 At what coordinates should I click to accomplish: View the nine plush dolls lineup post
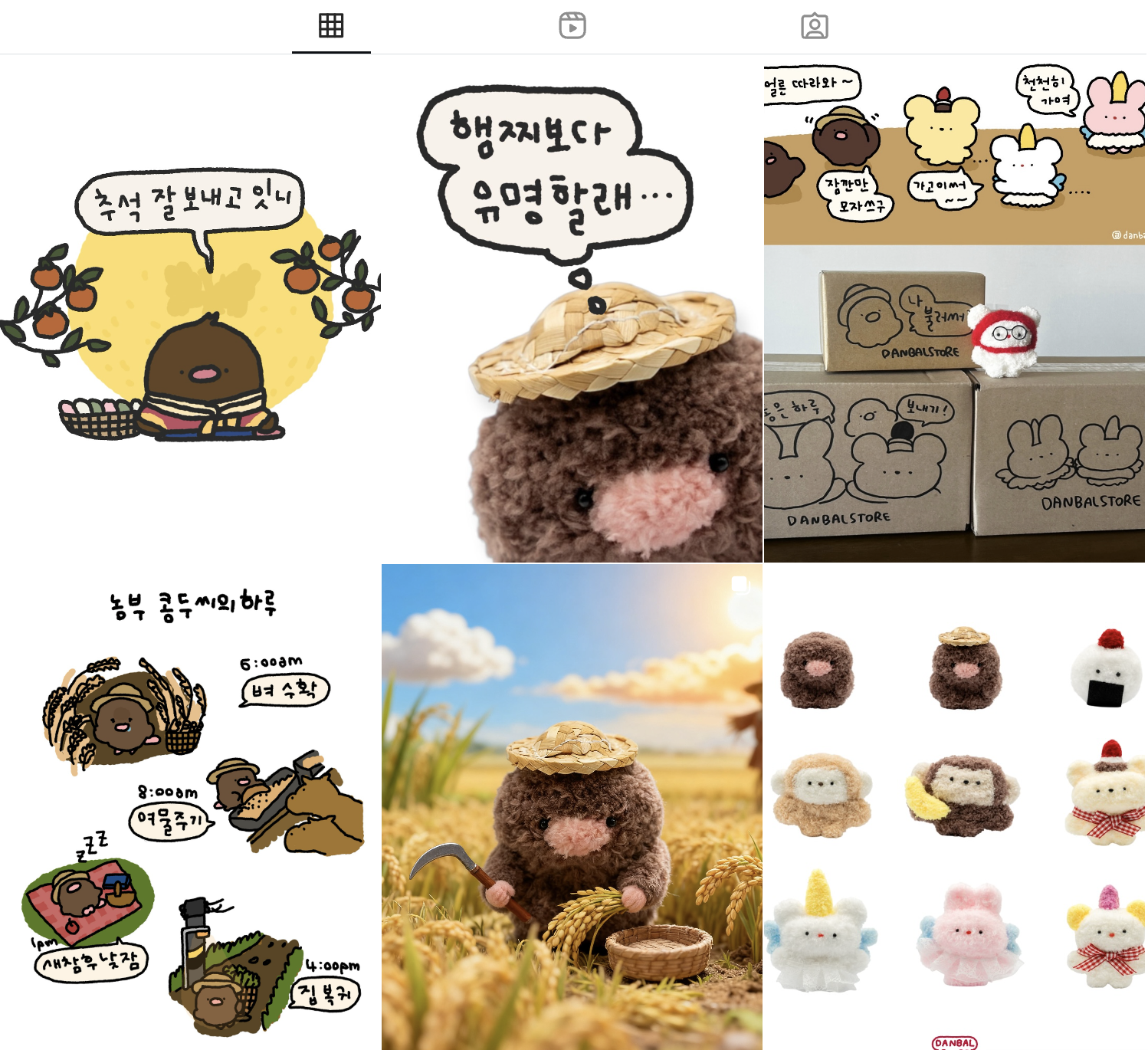[x=954, y=807]
